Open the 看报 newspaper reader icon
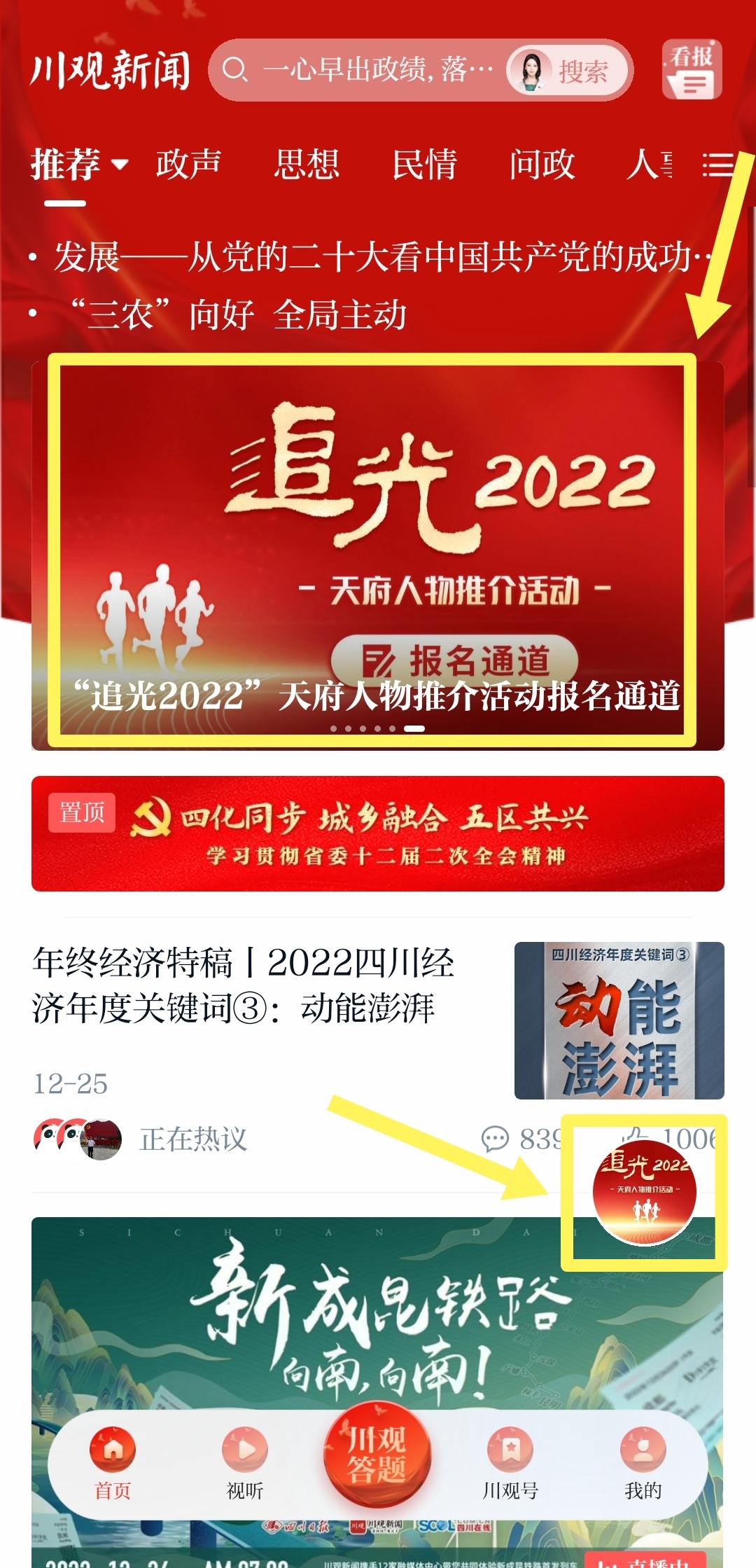Viewport: 756px width, 1568px height. 692,70
